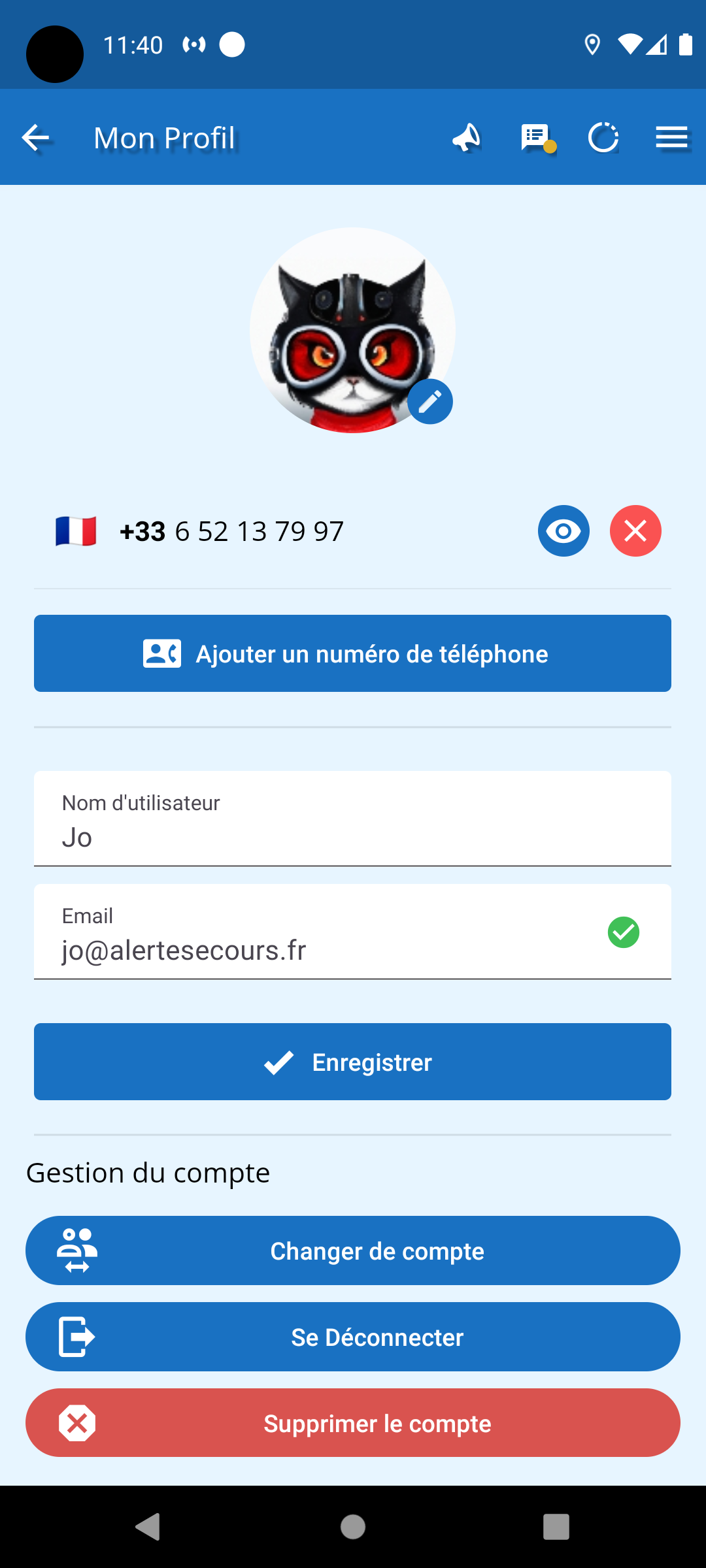This screenshot has width=706, height=1568.
Task: Open the system recent apps view
Action: (x=556, y=1527)
